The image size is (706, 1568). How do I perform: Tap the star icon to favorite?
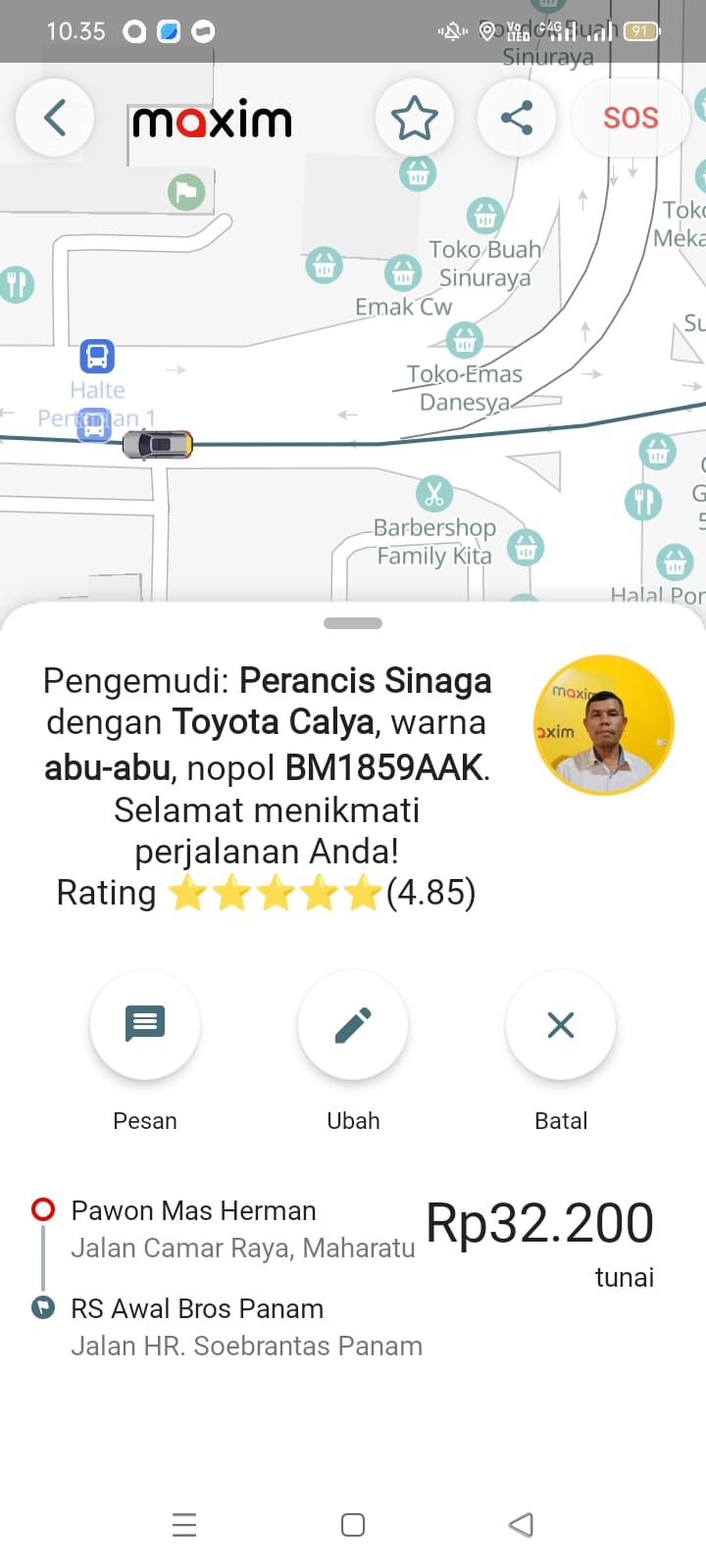pyautogui.click(x=415, y=119)
